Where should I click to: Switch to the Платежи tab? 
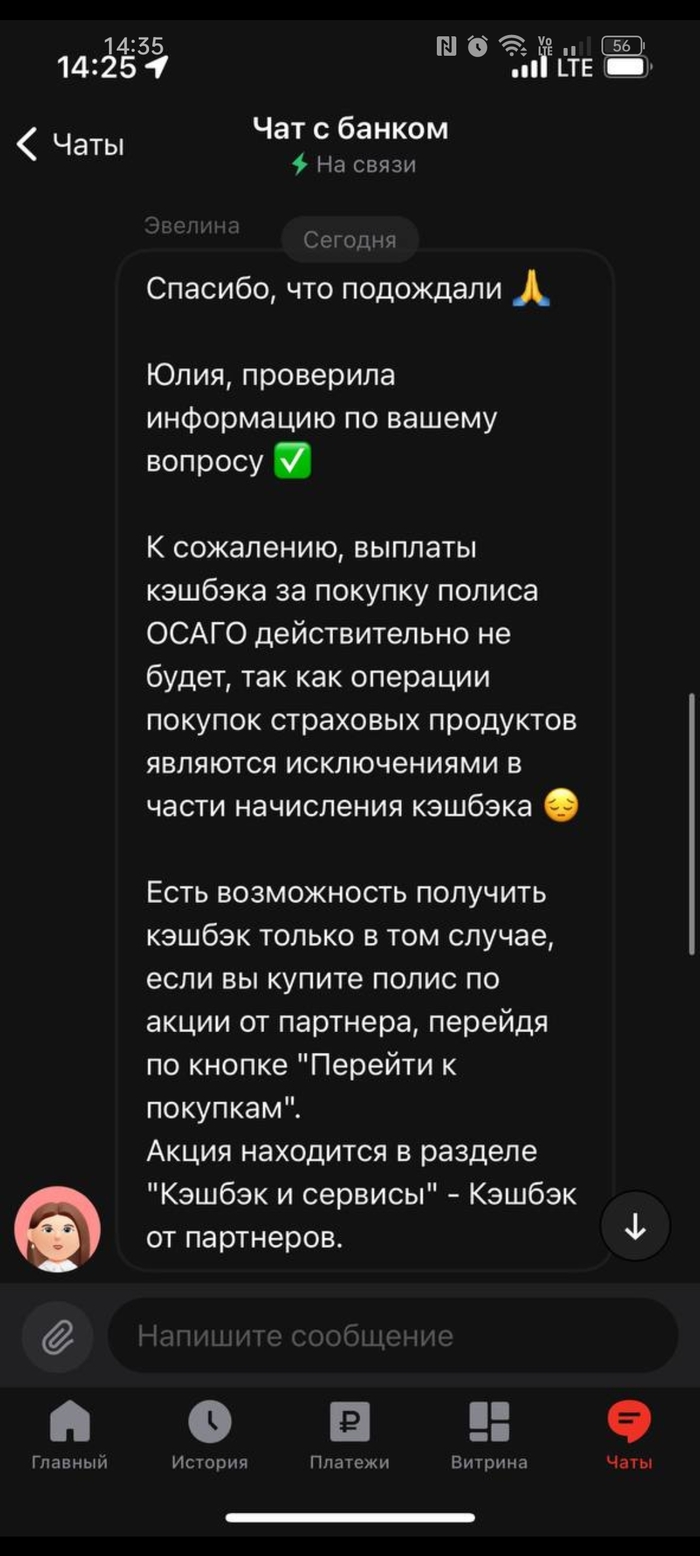click(x=349, y=1435)
